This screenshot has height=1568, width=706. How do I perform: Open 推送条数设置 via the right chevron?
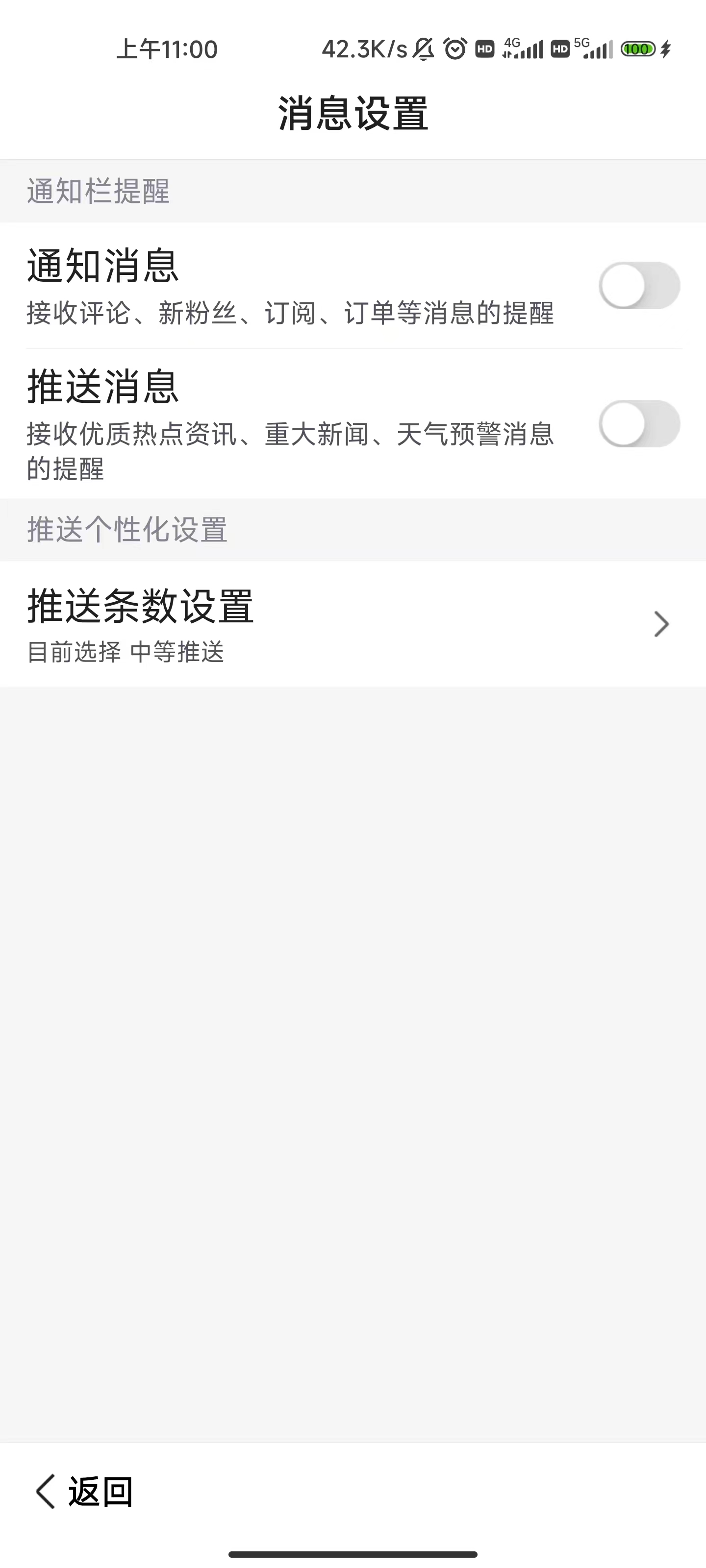pyautogui.click(x=661, y=624)
